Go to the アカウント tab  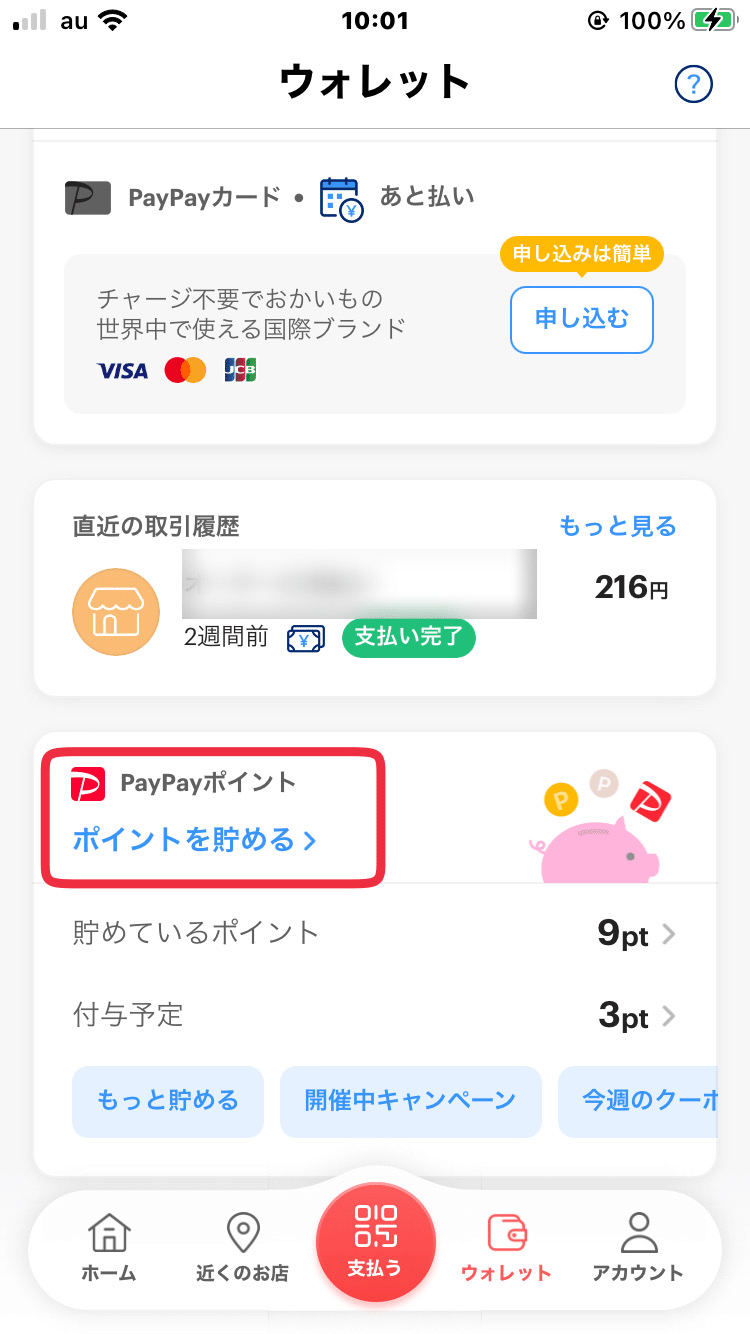click(x=640, y=1247)
